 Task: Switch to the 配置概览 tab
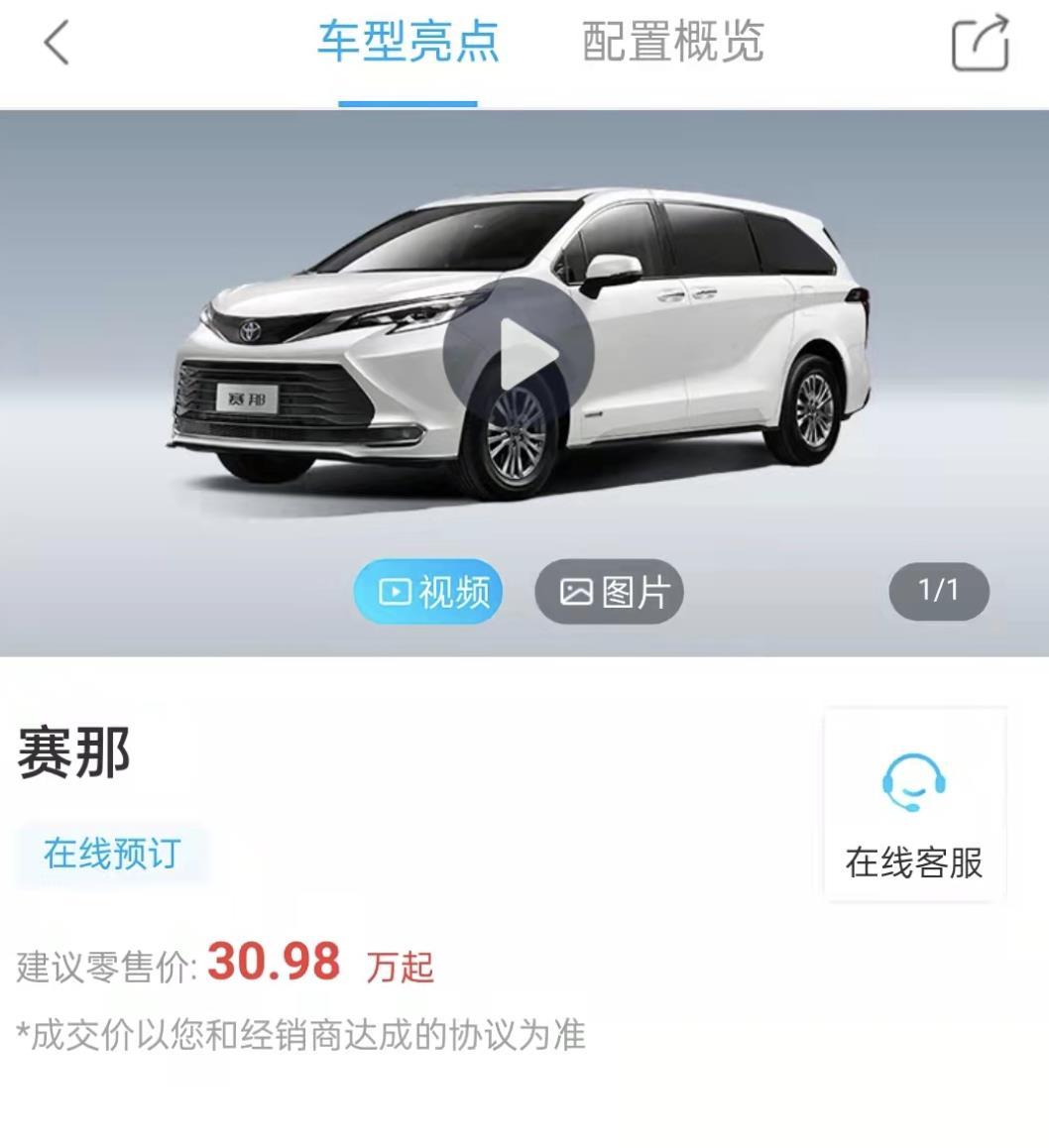(672, 44)
